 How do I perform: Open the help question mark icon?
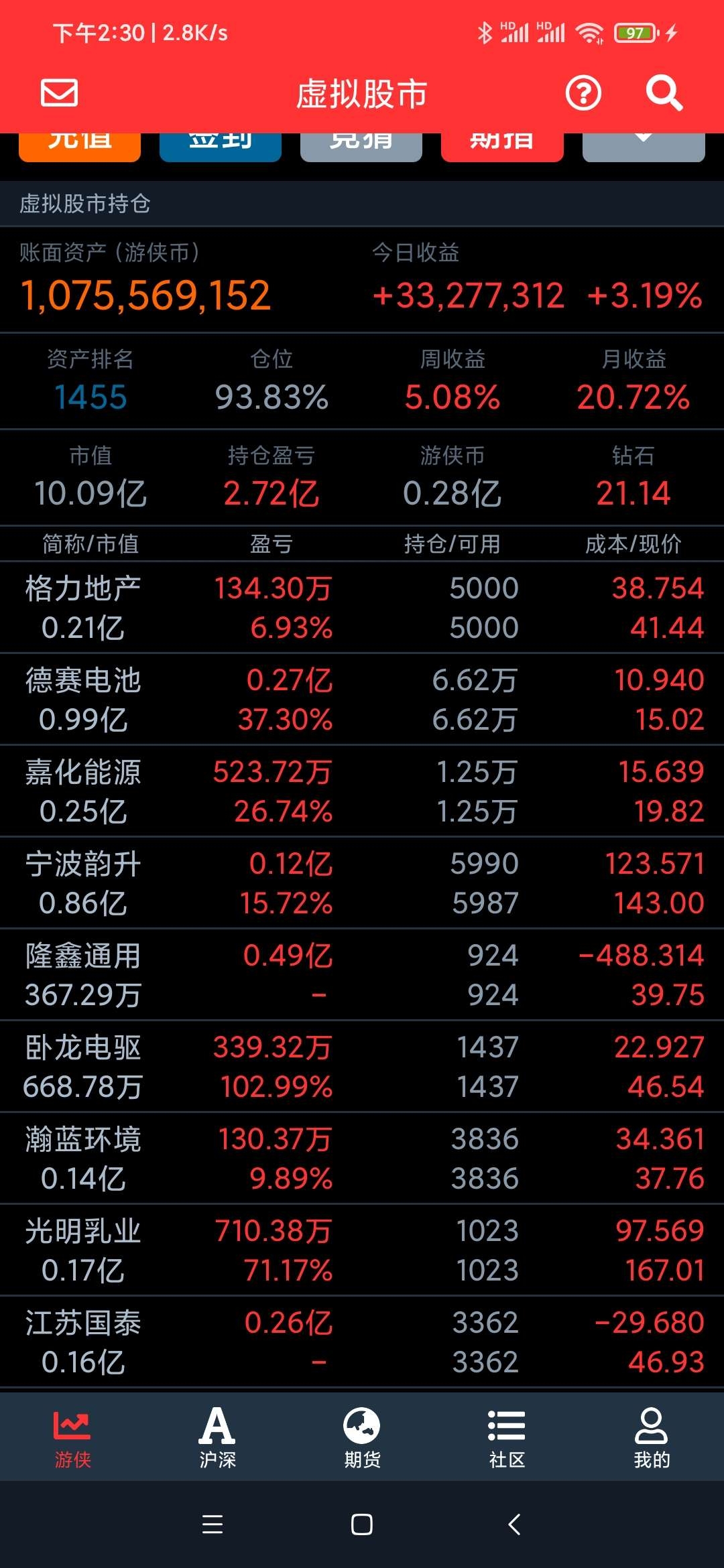tap(583, 93)
